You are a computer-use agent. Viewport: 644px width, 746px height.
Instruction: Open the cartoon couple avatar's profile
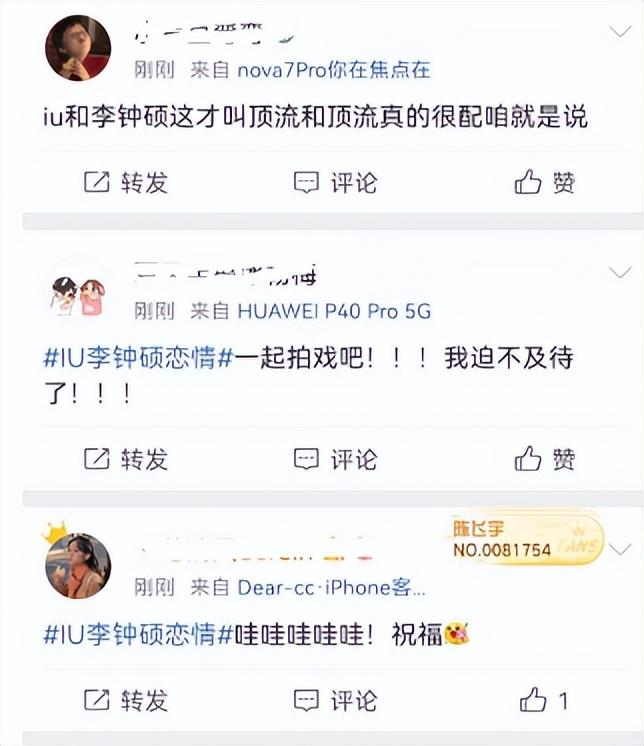pos(78,292)
